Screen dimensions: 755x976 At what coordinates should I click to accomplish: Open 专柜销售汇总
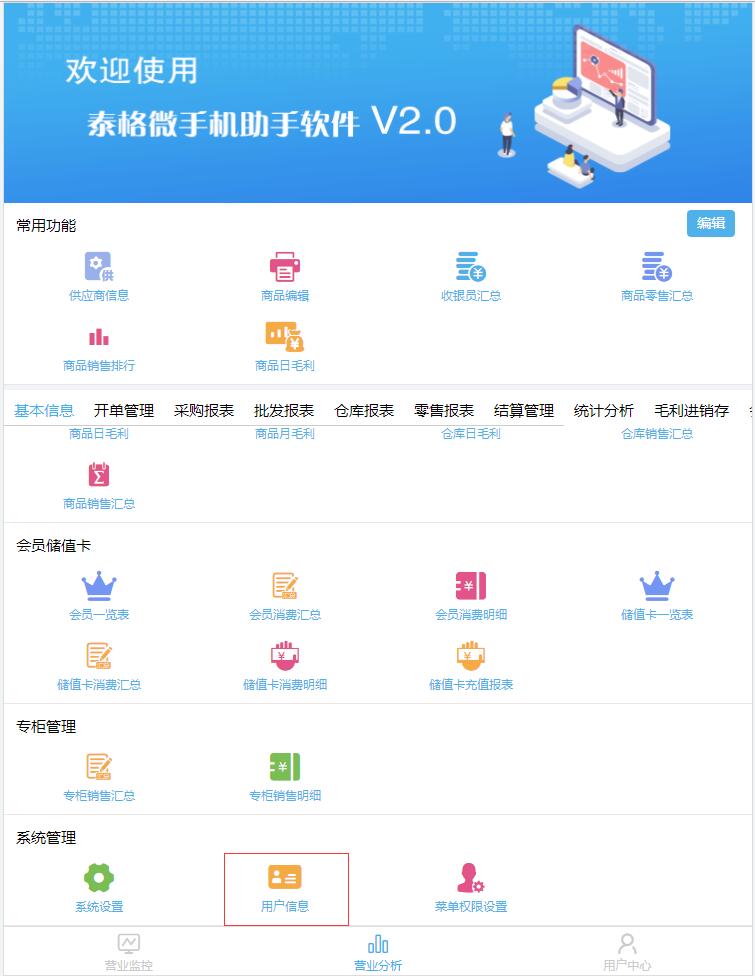tap(99, 776)
